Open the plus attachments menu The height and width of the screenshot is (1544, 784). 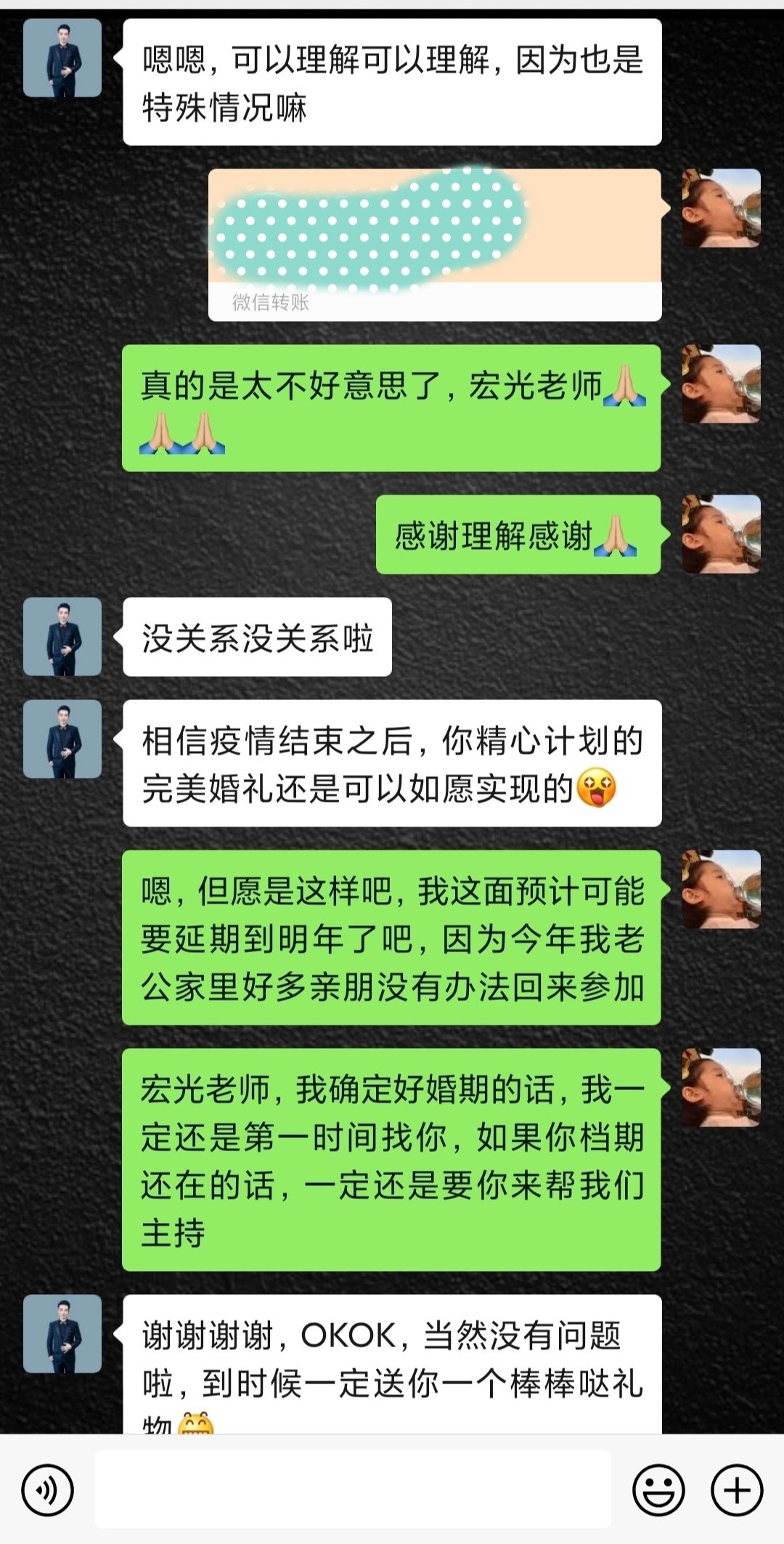pyautogui.click(x=737, y=1490)
